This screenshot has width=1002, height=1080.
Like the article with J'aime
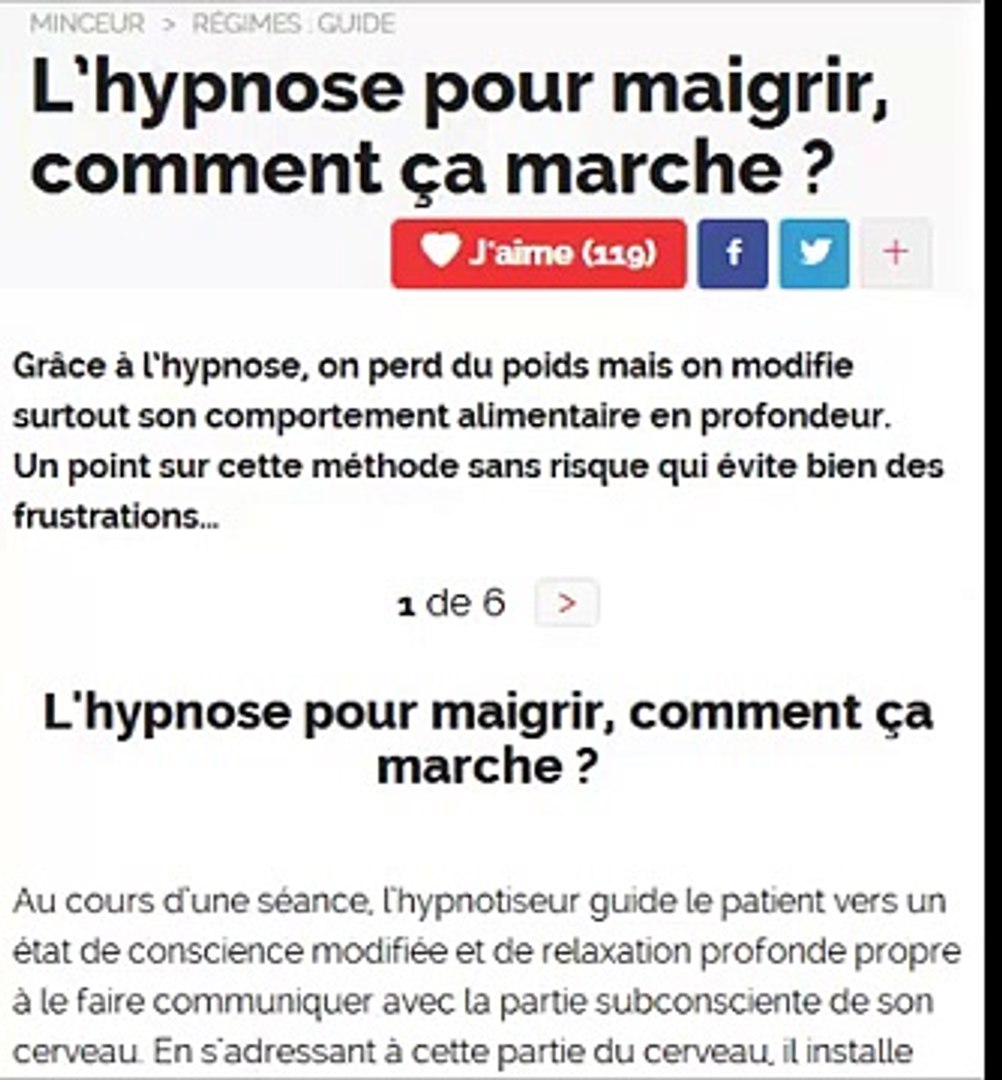[538, 254]
